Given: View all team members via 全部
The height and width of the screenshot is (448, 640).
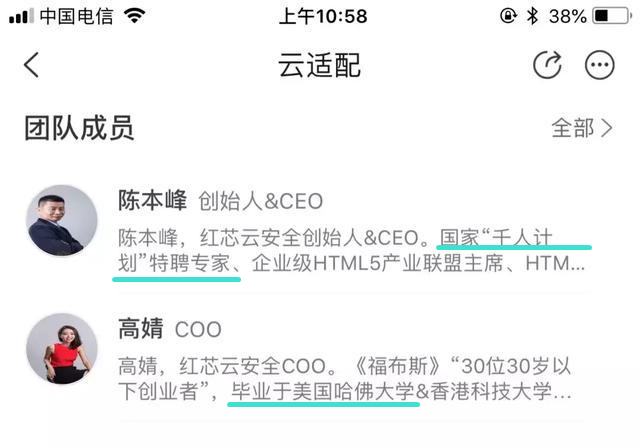Looking at the screenshot, I should 582,128.
